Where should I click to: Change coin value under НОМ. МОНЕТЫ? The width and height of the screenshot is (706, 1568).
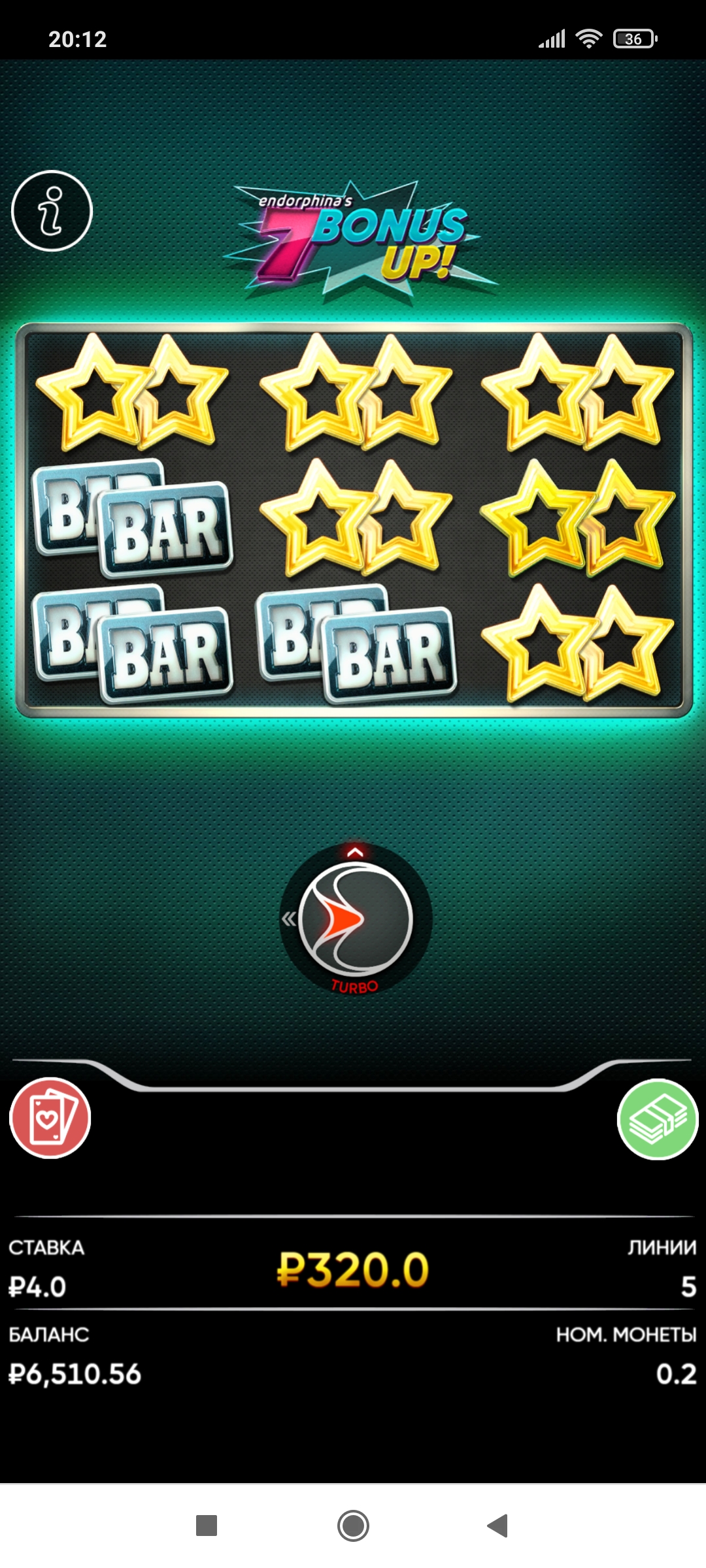[676, 1374]
